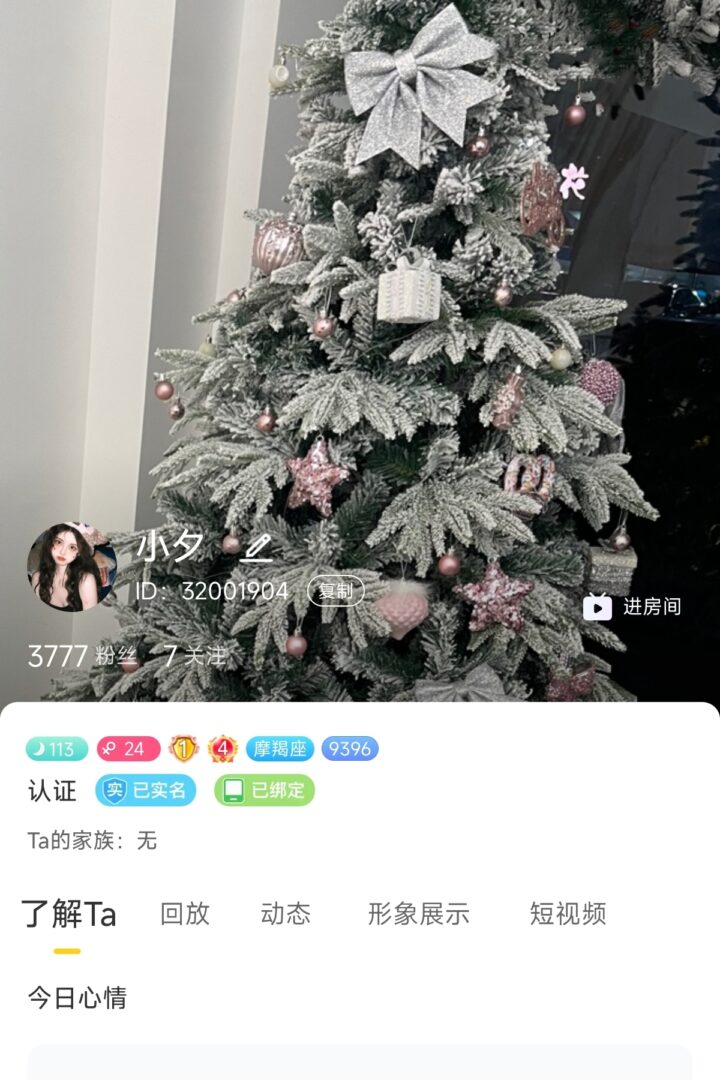View the 7 关注 following list
This screenshot has height=1080, width=720.
pyautogui.click(x=195, y=657)
